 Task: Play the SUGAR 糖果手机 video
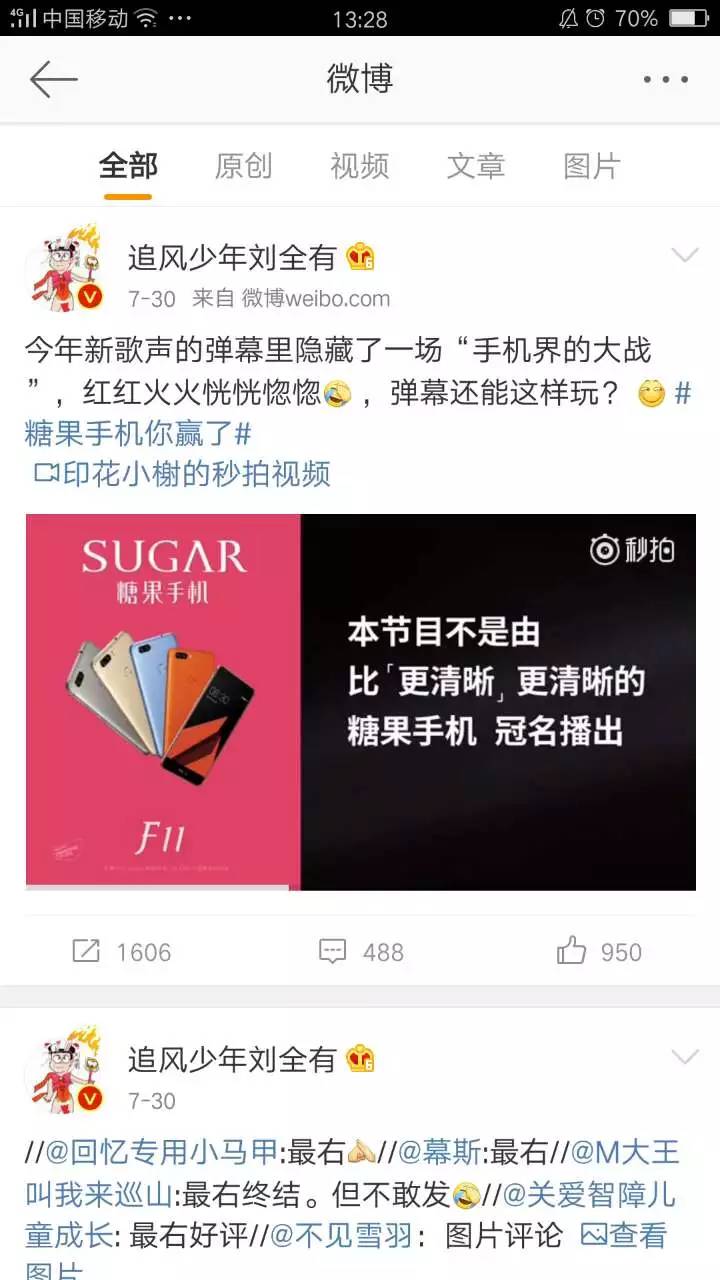coord(360,701)
